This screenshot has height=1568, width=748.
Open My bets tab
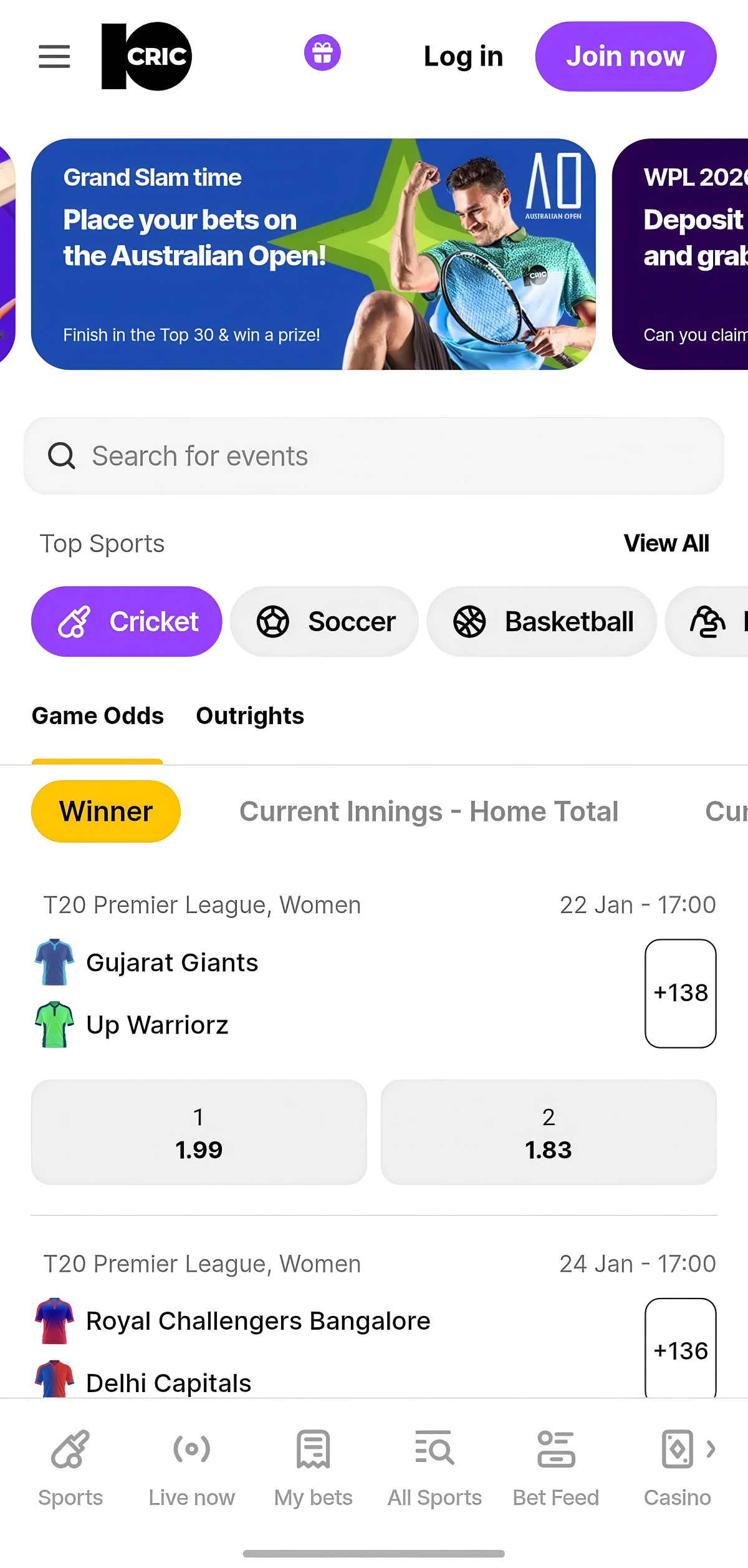pyautogui.click(x=313, y=1466)
